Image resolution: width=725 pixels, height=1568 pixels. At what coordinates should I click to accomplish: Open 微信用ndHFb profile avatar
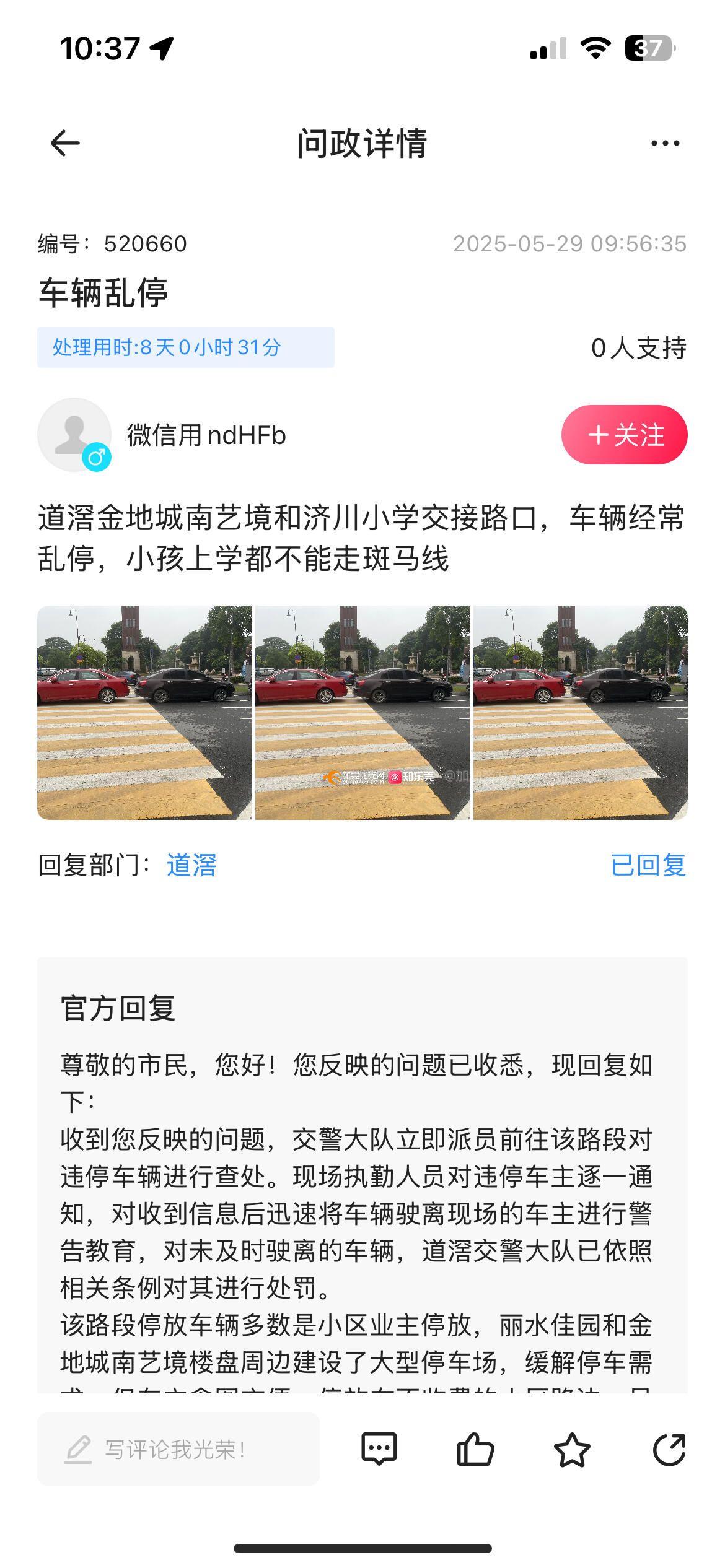pos(74,435)
